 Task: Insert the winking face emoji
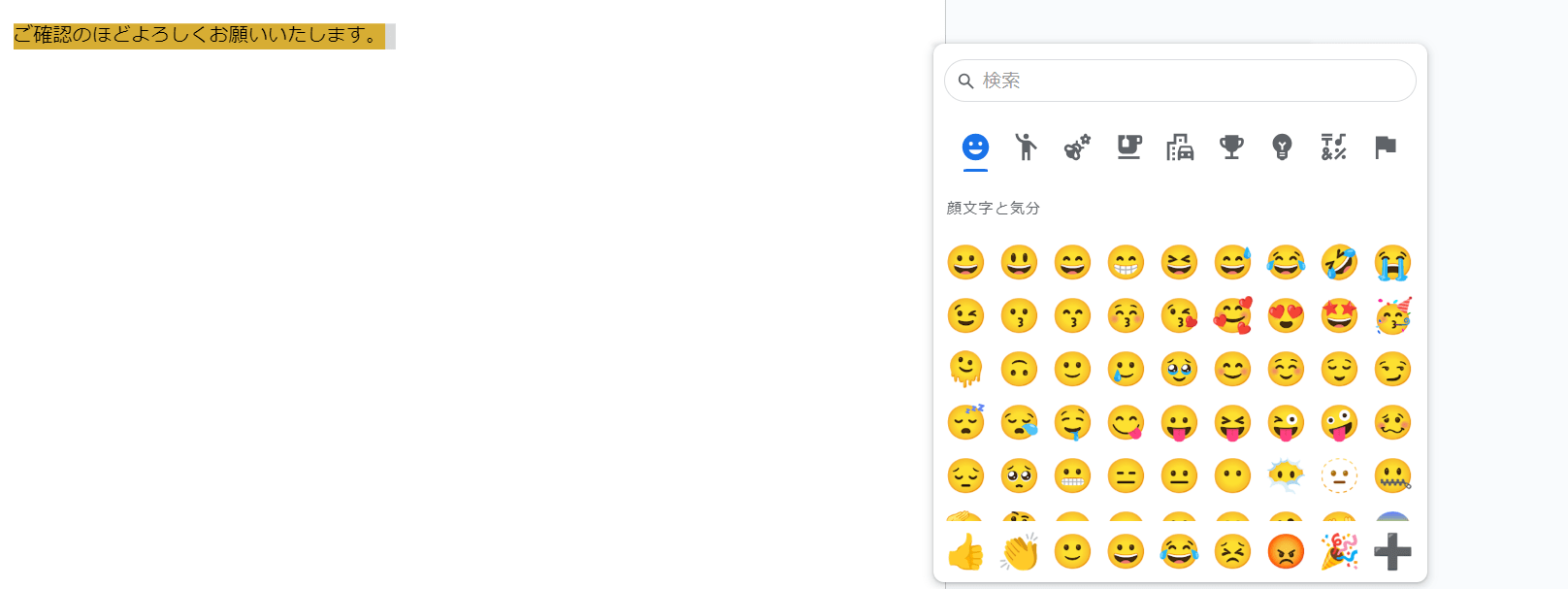tap(965, 315)
